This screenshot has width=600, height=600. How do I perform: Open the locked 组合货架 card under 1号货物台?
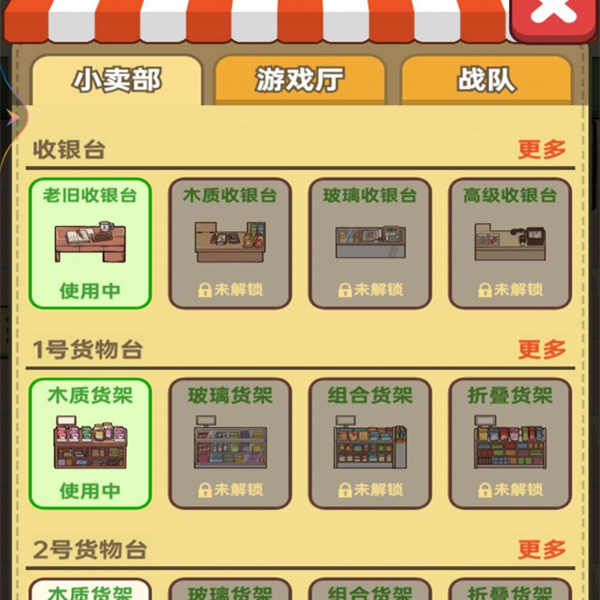coord(370,443)
